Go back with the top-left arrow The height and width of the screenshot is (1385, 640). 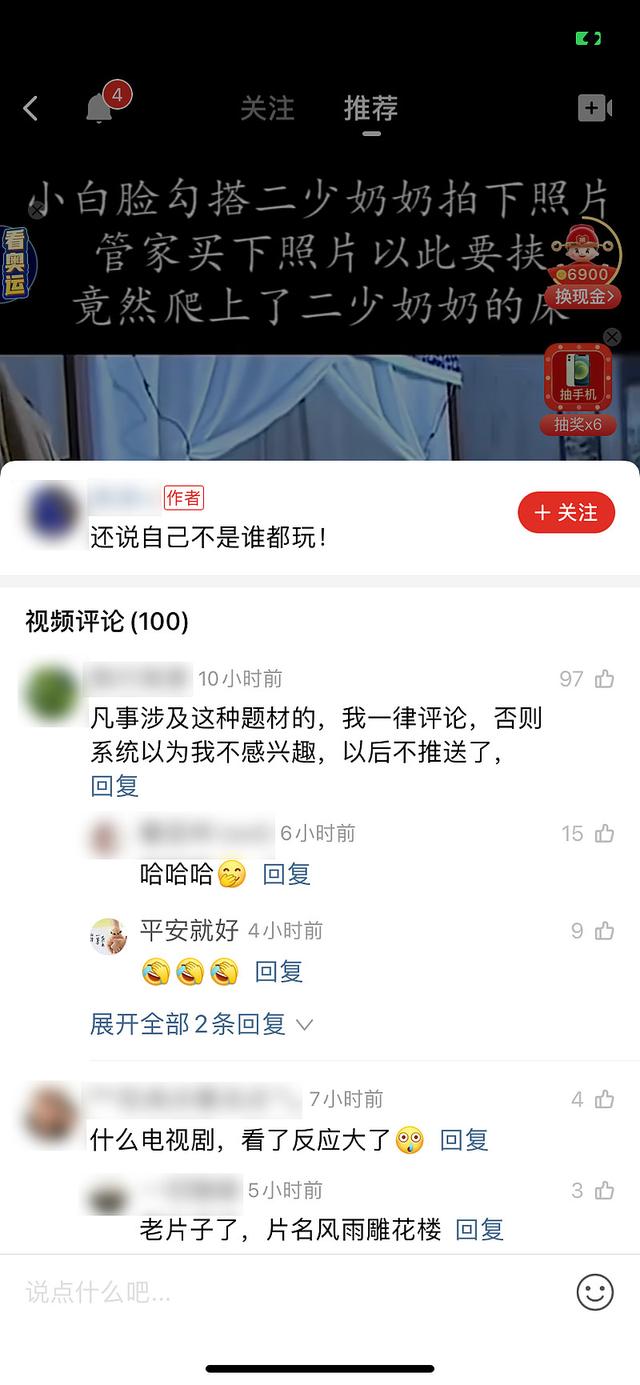point(31,108)
